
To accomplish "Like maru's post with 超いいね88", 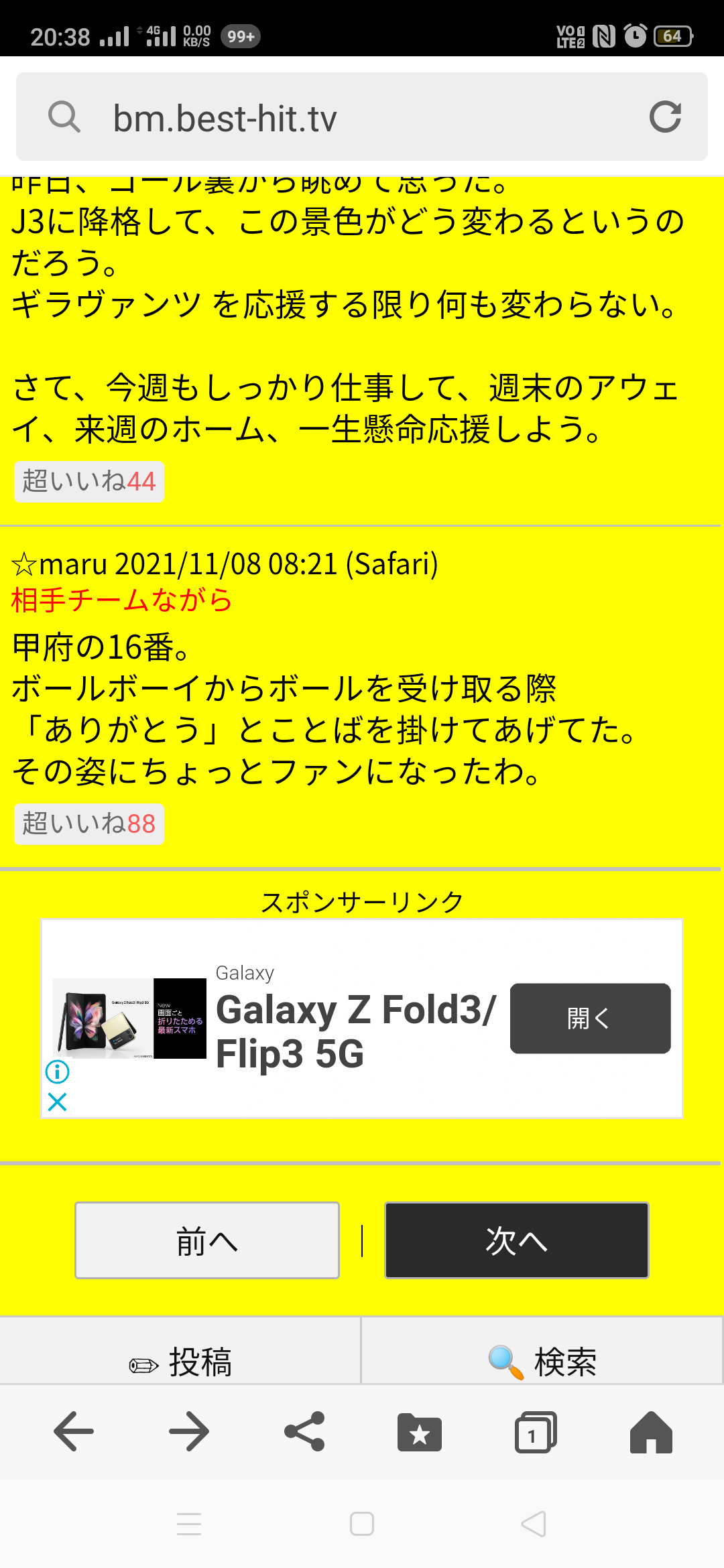I will pyautogui.click(x=89, y=824).
